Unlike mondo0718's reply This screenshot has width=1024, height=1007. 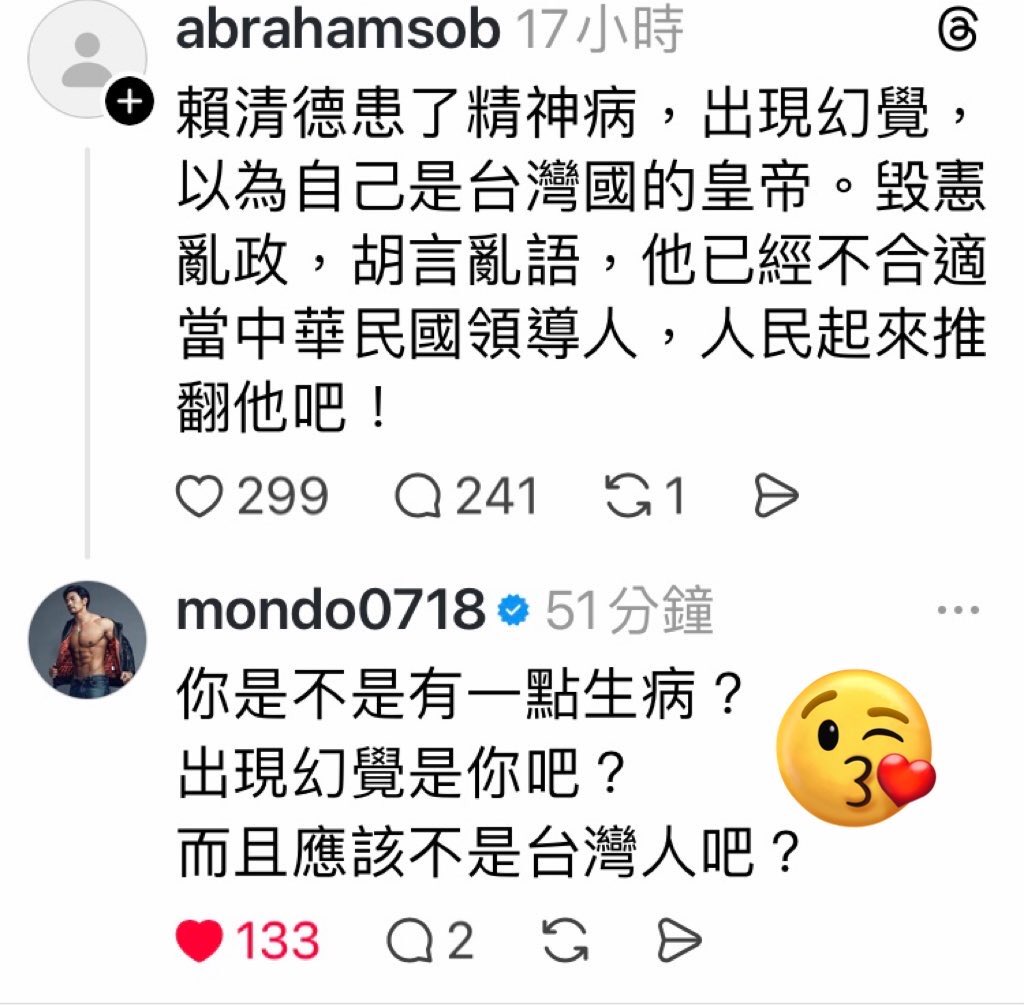click(x=199, y=941)
